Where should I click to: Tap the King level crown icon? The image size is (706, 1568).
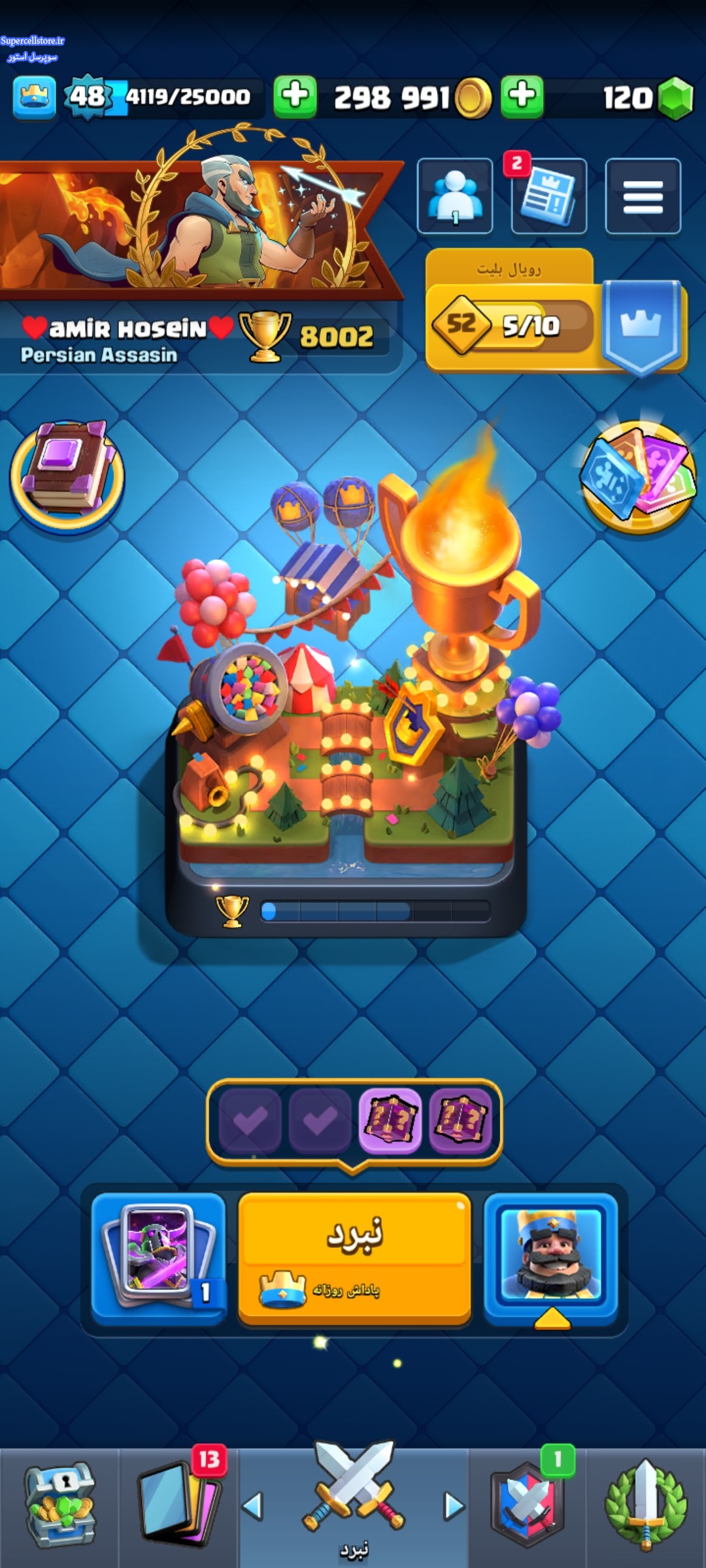[34, 98]
